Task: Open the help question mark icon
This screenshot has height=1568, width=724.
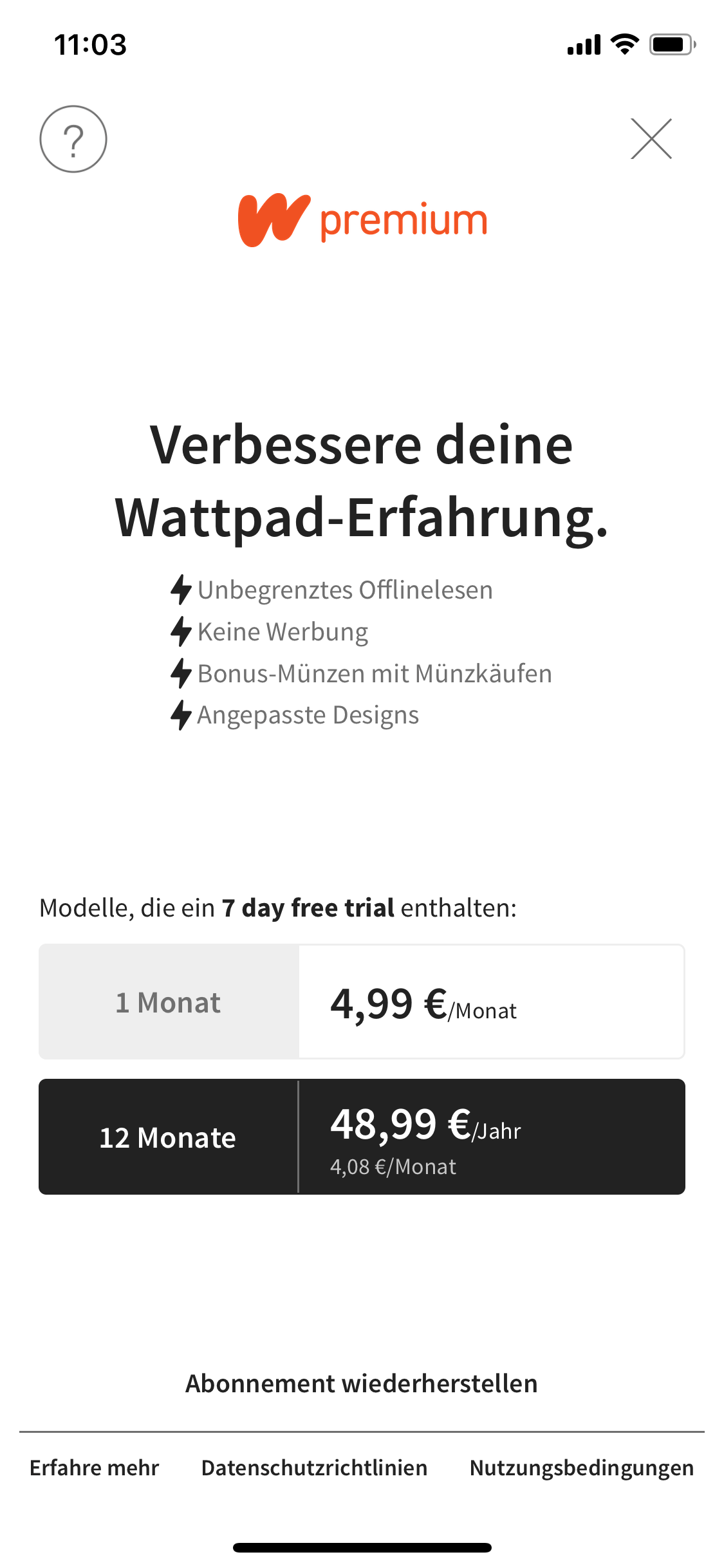Action: pos(73,139)
